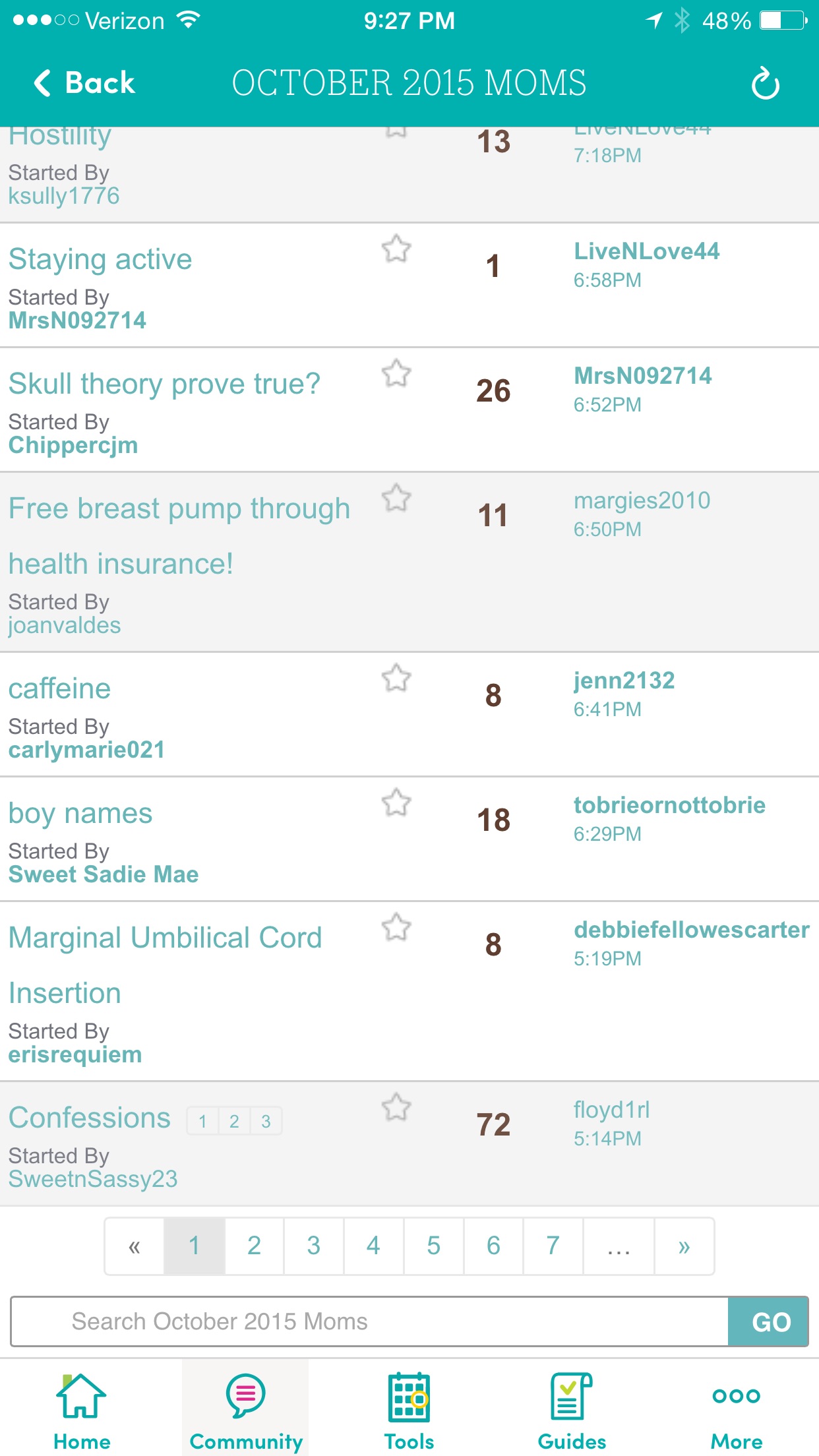The height and width of the screenshot is (1456, 819).
Task: Refresh the October 2015 Moms board
Action: (765, 84)
